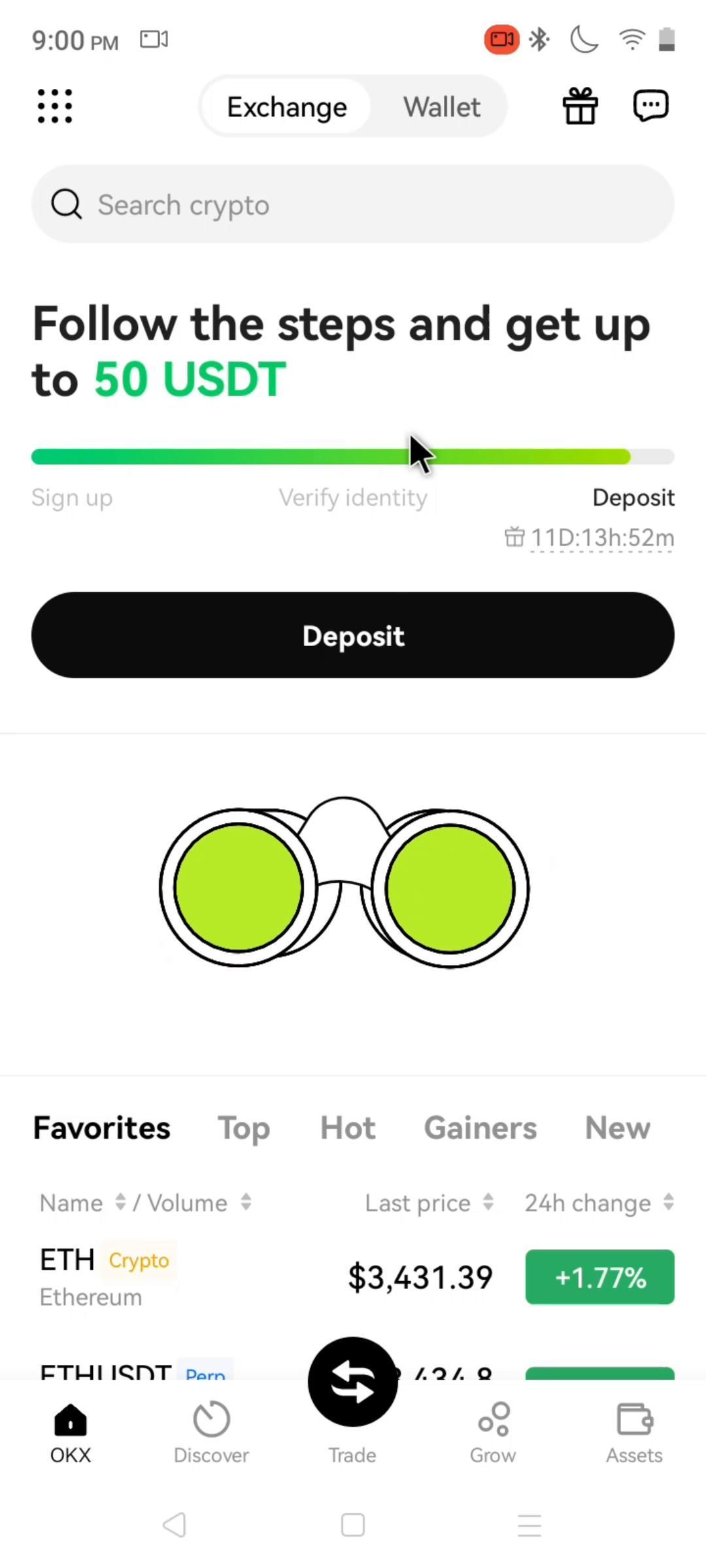Tap the black Deposit button
Screen dimensions: 706x1568
353,635
